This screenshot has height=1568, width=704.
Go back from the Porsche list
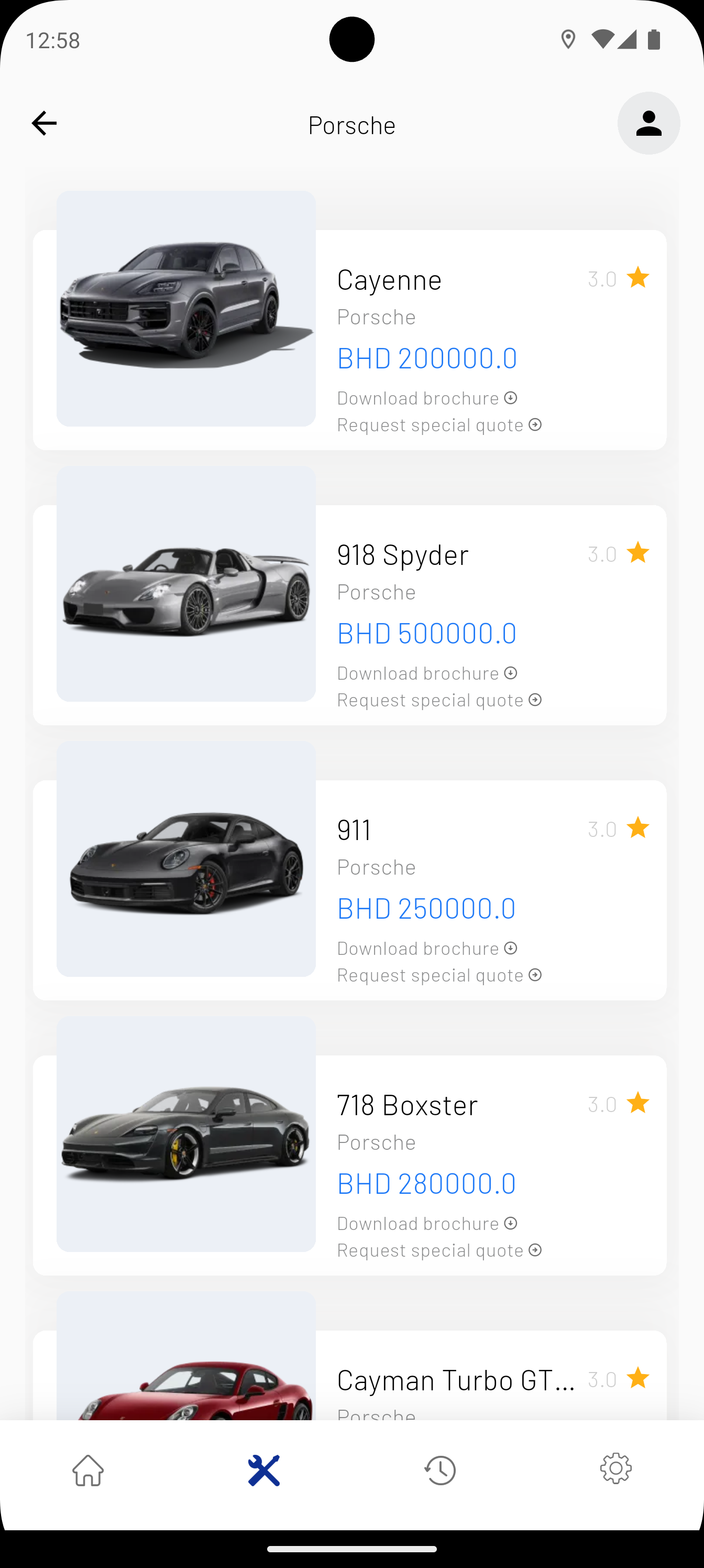click(x=44, y=124)
